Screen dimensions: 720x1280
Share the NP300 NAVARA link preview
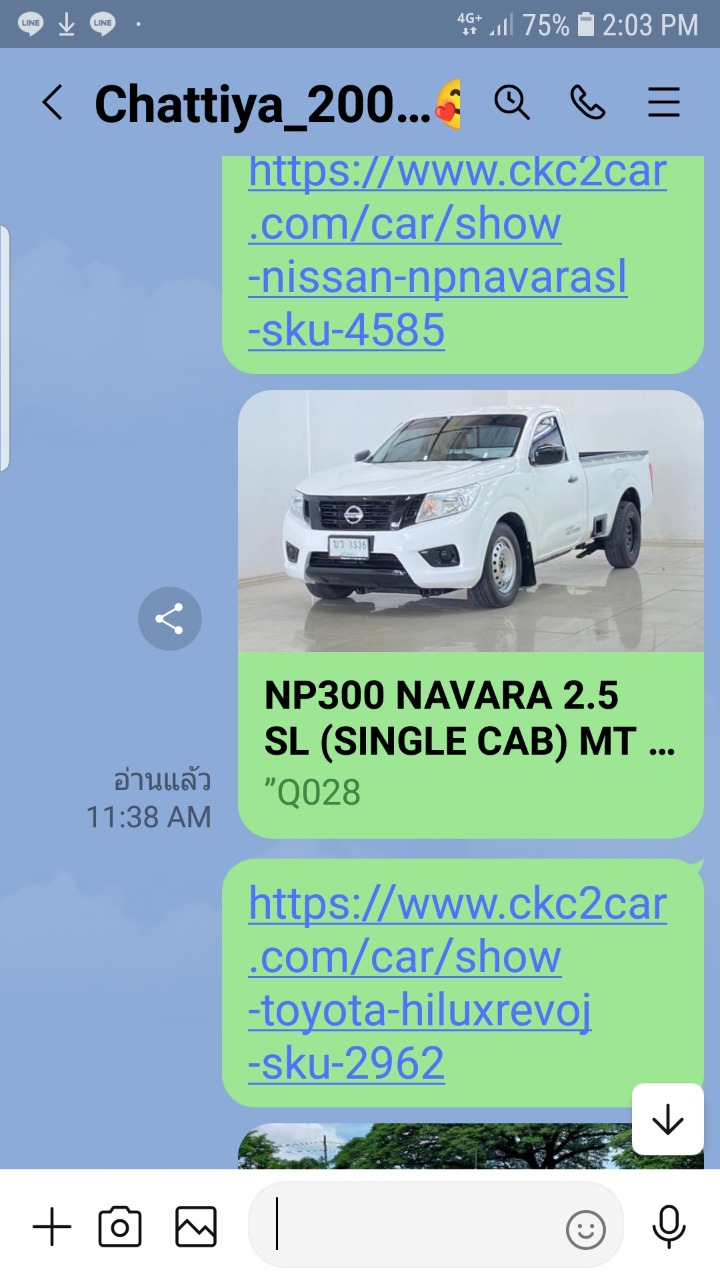[x=169, y=619]
